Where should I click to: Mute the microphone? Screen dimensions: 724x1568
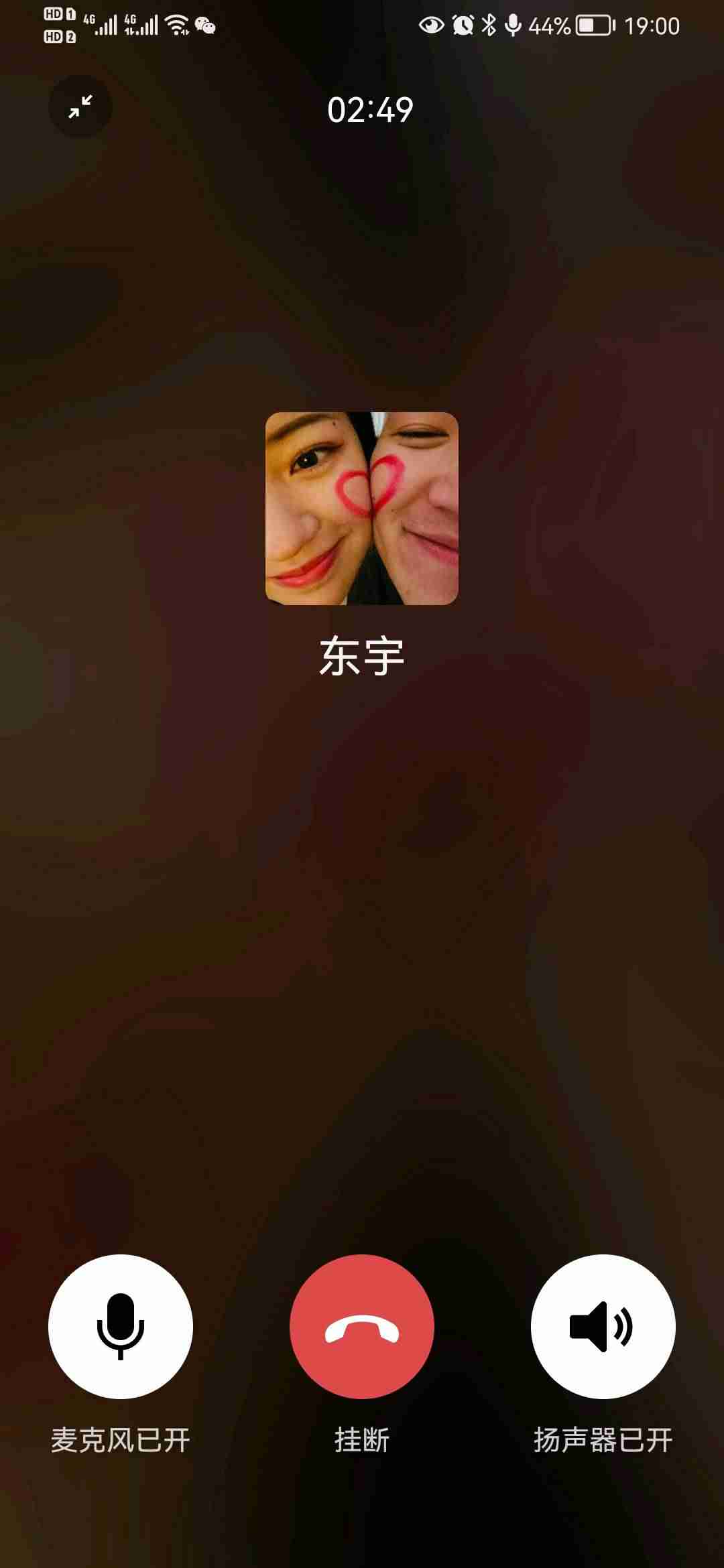121,1326
